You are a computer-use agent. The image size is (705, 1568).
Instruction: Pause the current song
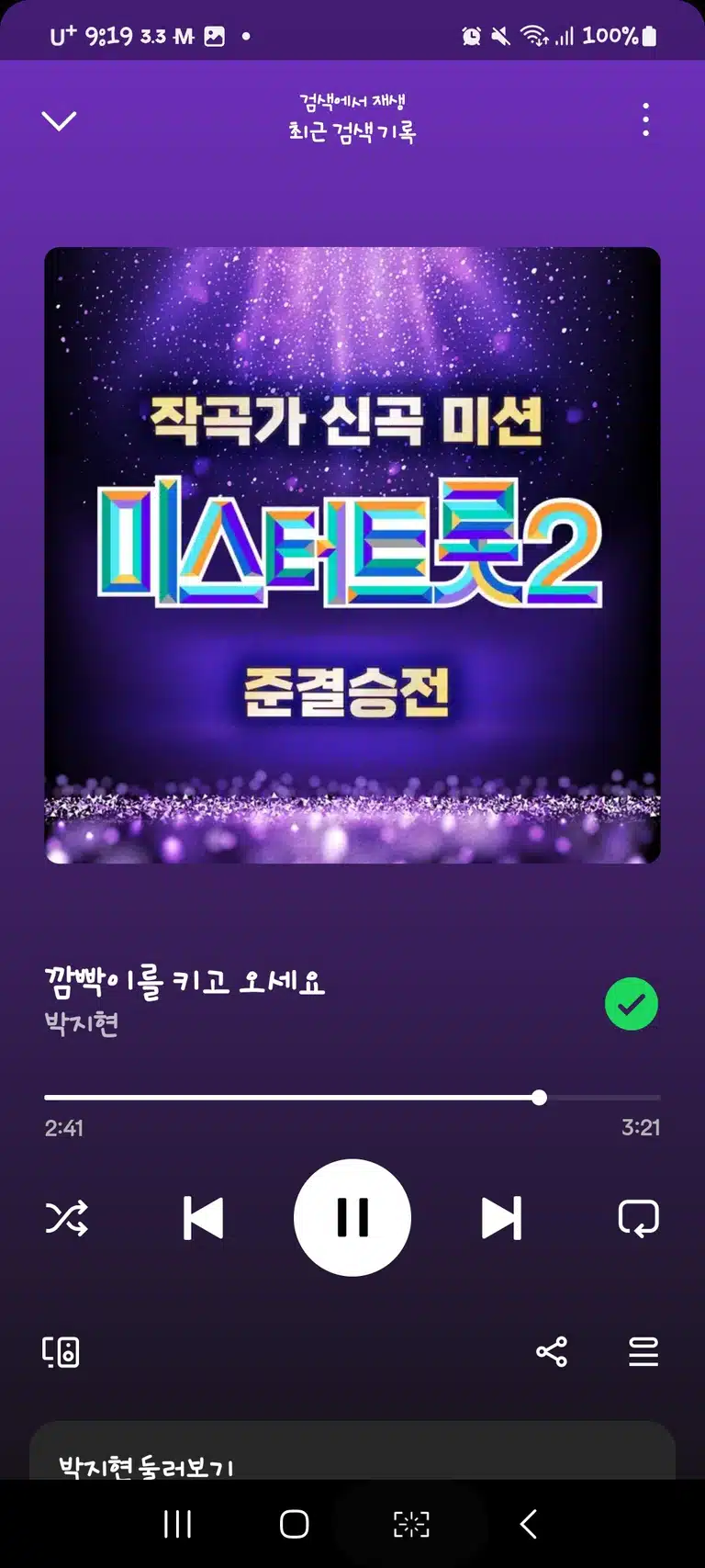click(x=352, y=1218)
